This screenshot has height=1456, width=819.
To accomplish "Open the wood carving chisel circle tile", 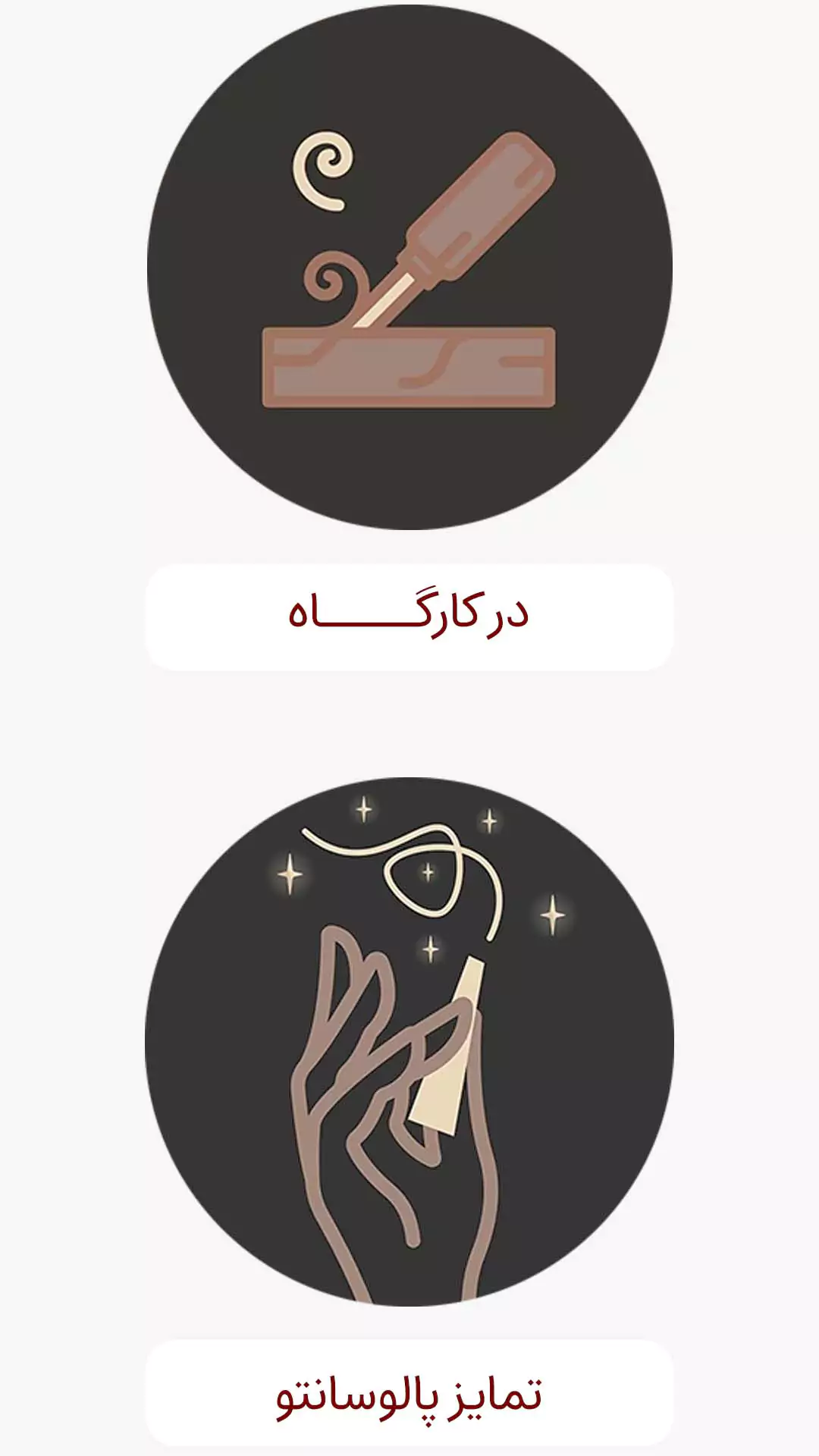I will [409, 267].
